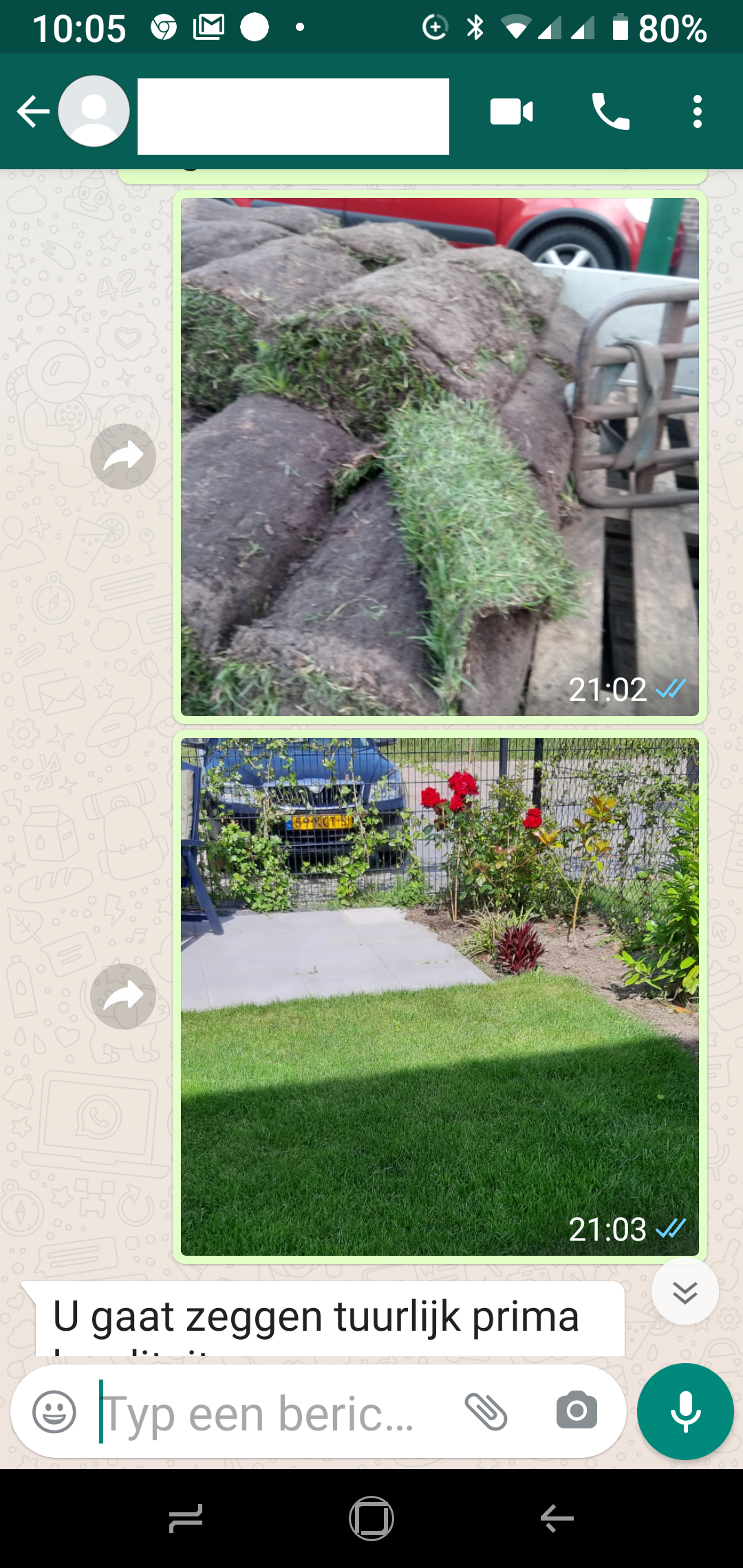Go back to the chat list
This screenshot has height=1568, width=743.
coord(33,112)
